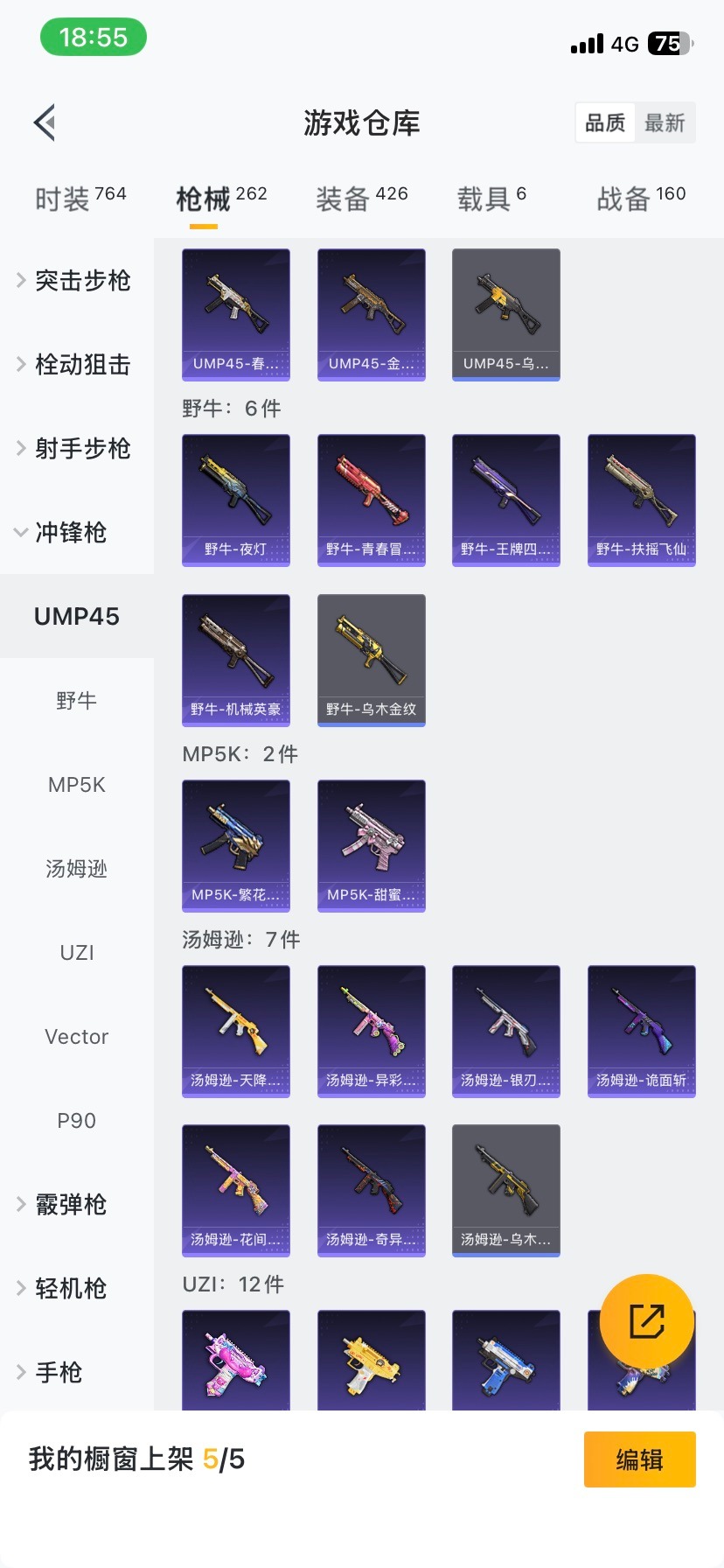Switch sorting to 最新 (newest)
724x1568 pixels.
click(x=666, y=123)
